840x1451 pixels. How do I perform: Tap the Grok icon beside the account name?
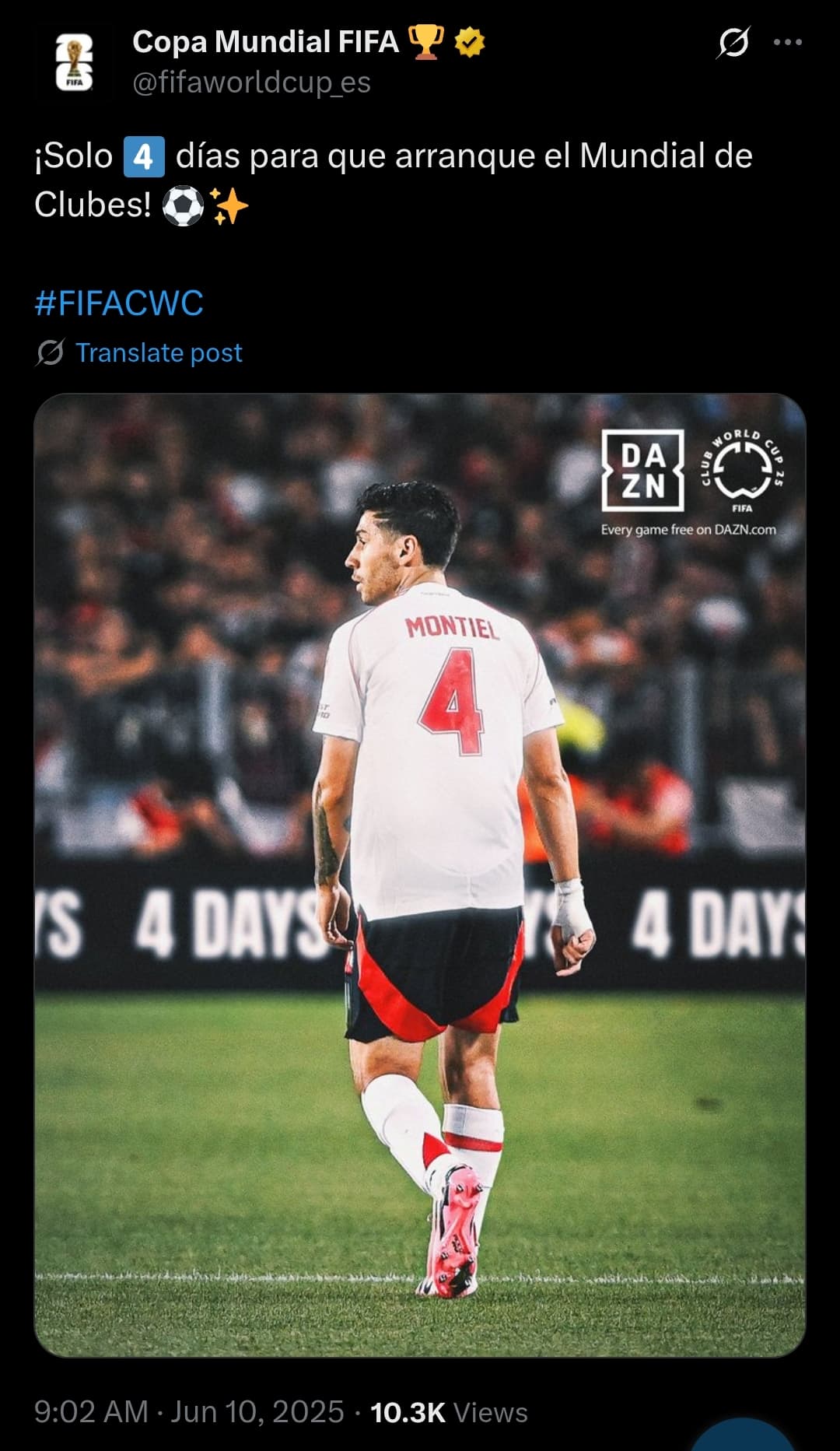click(733, 43)
